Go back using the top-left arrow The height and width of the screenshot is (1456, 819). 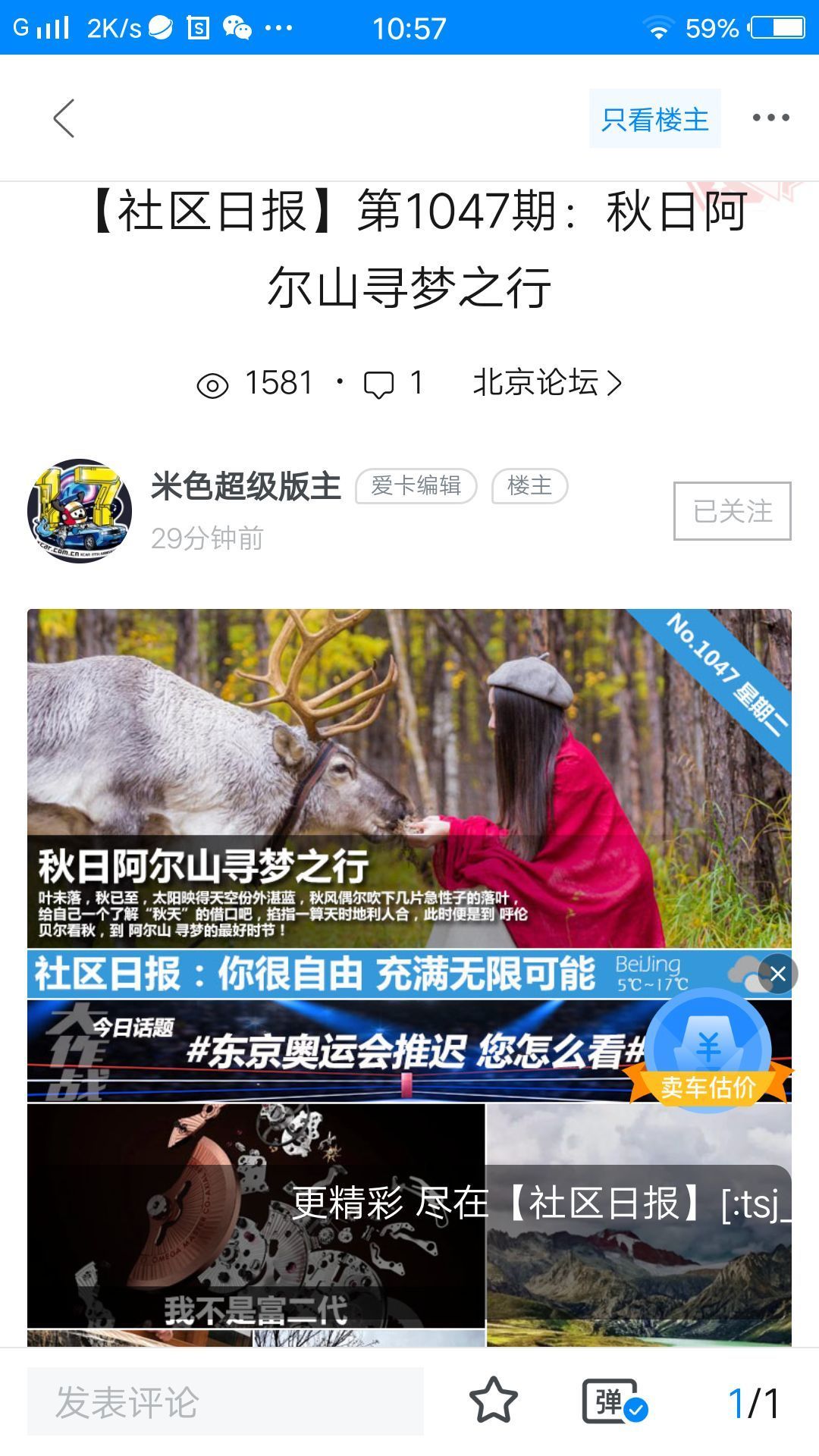coord(64,118)
